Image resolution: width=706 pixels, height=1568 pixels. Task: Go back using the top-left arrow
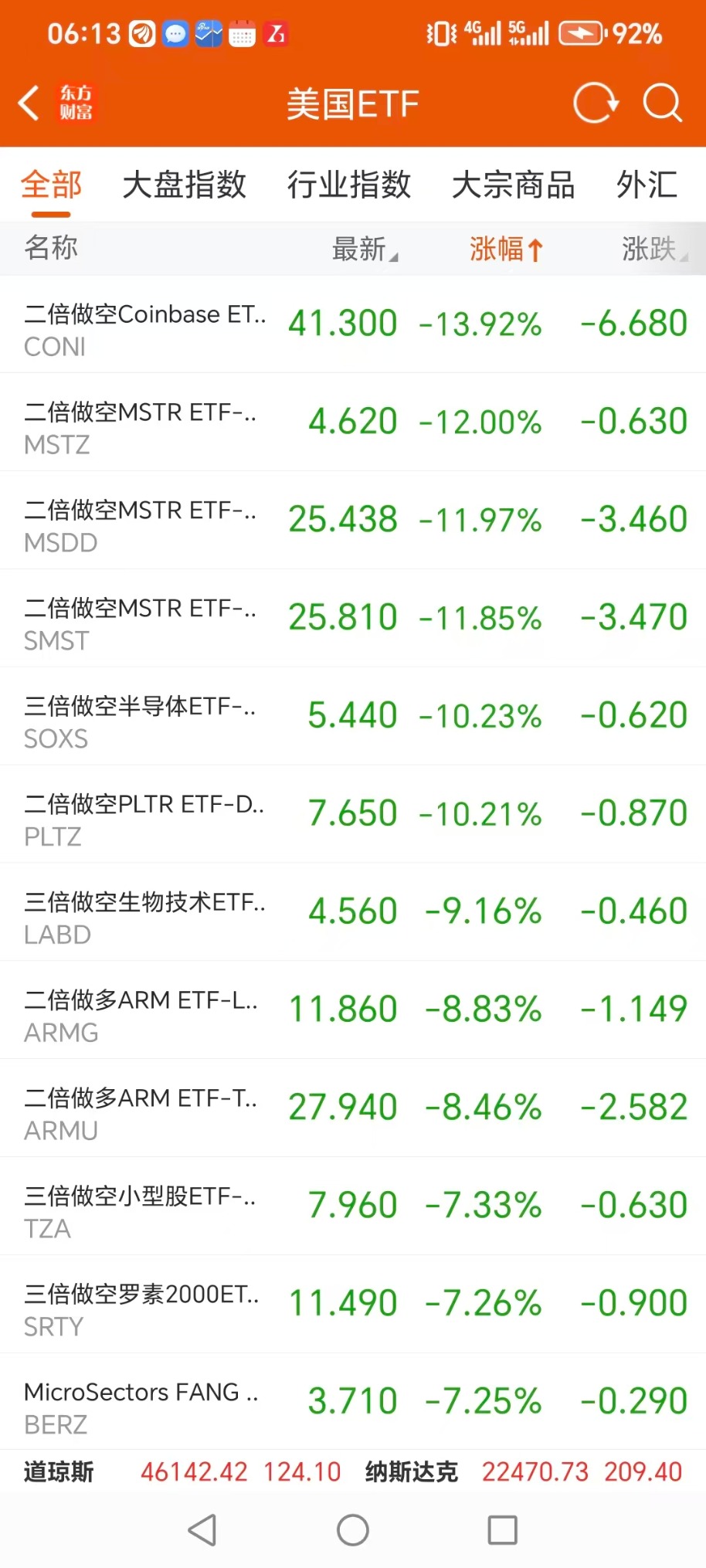click(29, 104)
